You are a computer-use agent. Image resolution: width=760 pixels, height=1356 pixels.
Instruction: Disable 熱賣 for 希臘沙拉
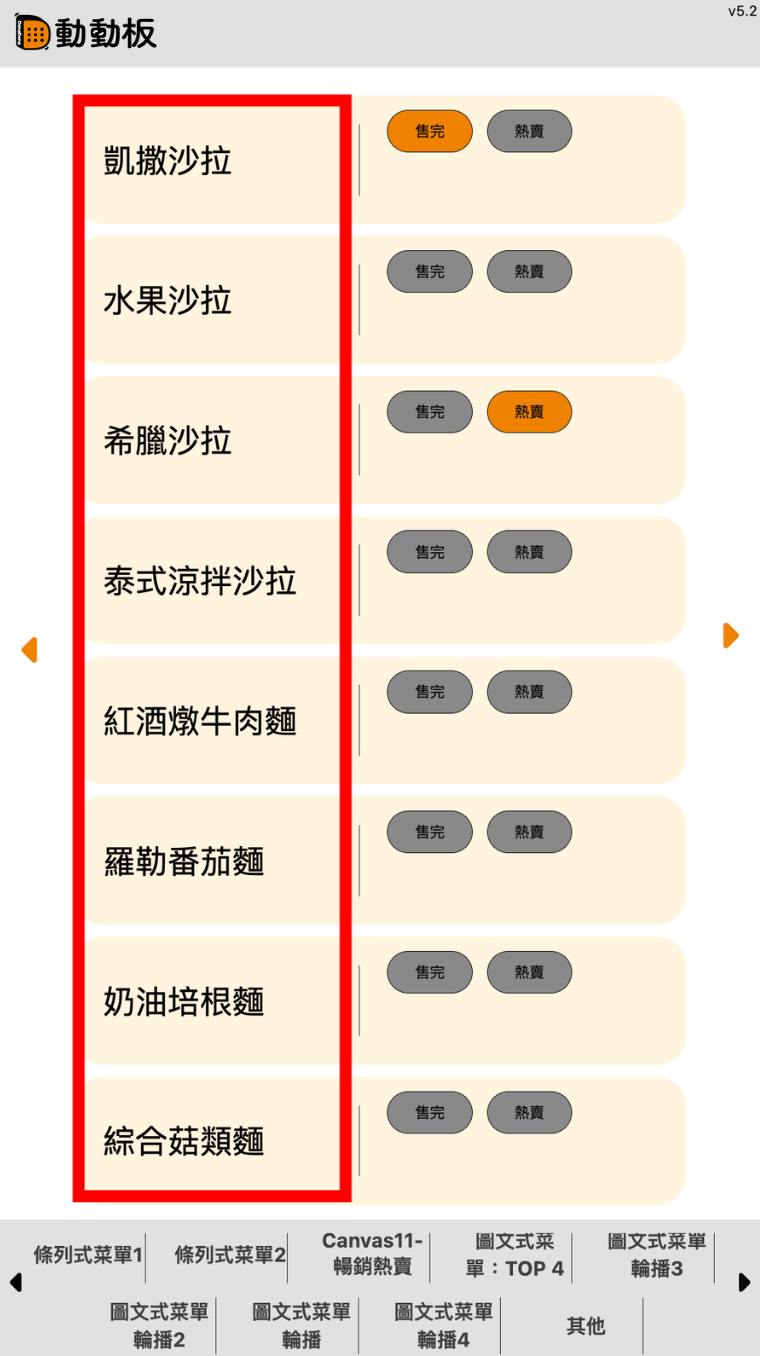click(529, 411)
